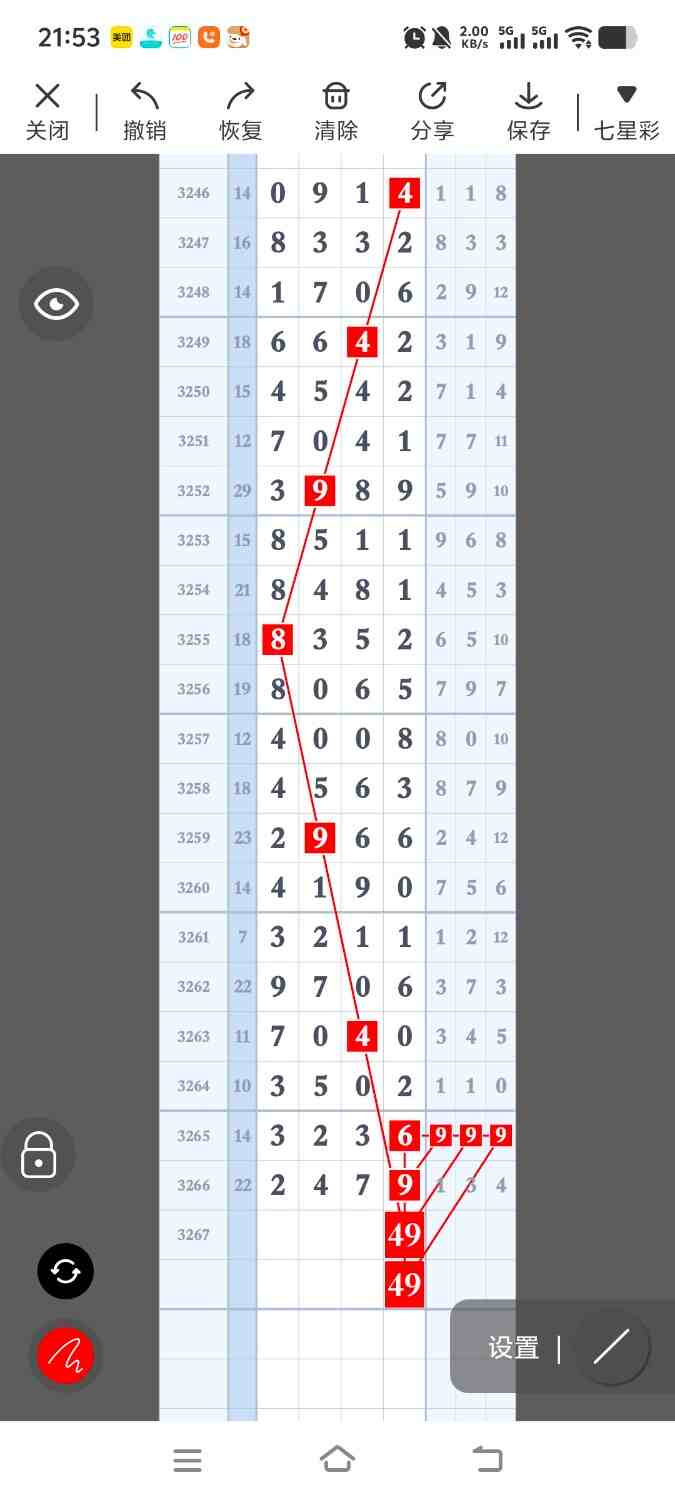
Task: Open the 七星彩 lottery dropdown
Action: (x=627, y=111)
